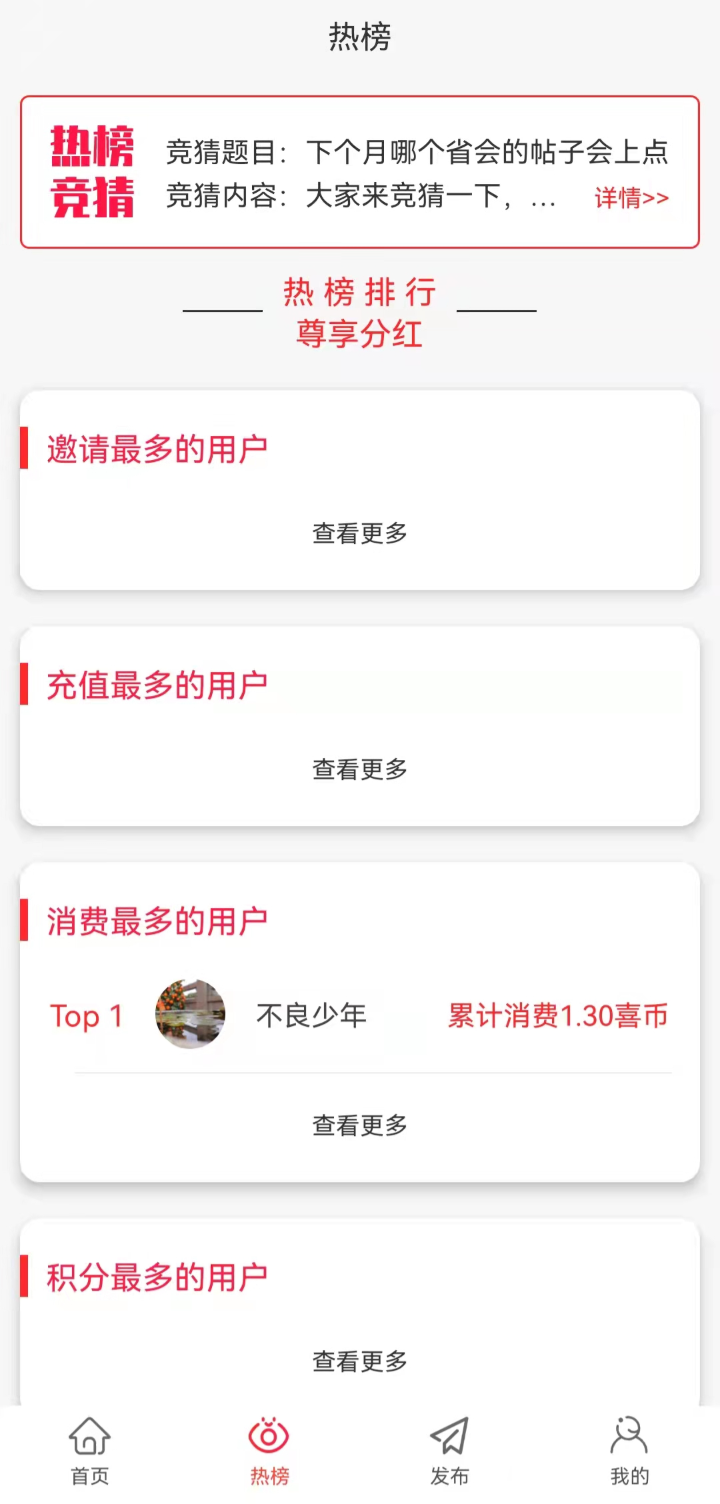Tap the 热榜 page title at top

coord(359,36)
